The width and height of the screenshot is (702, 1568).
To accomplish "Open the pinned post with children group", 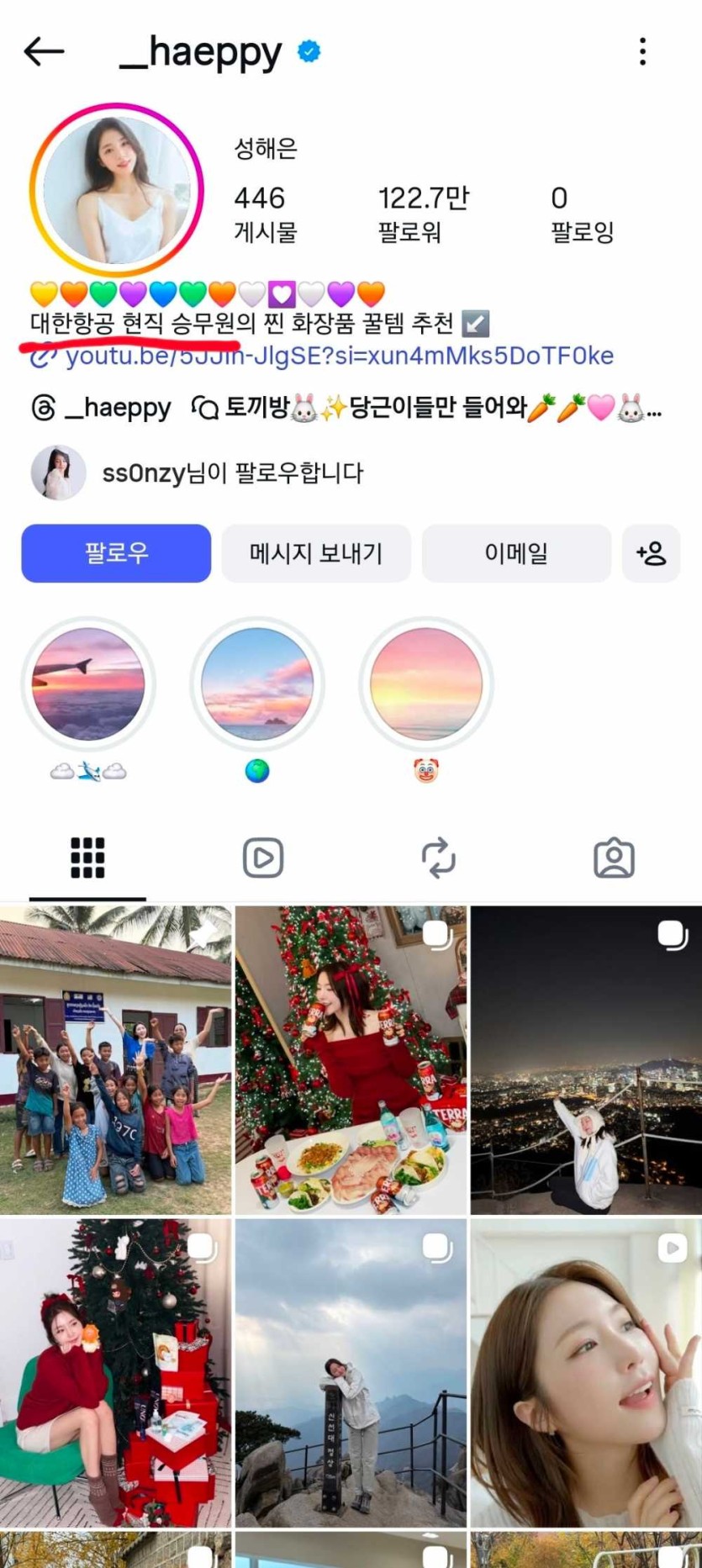I will 115,1059.
